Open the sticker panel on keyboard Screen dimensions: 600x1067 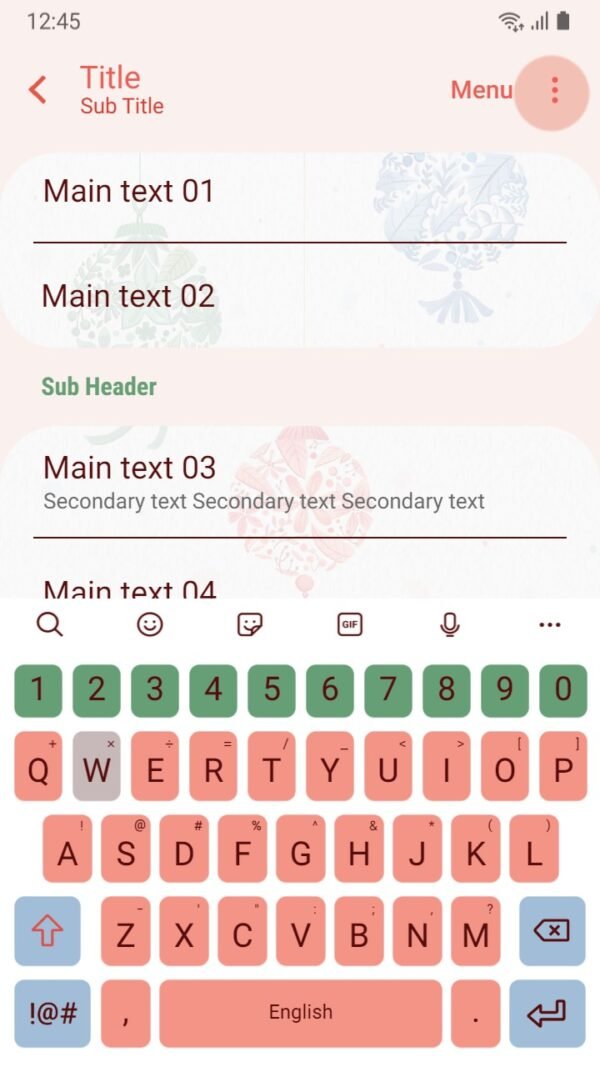click(250, 625)
